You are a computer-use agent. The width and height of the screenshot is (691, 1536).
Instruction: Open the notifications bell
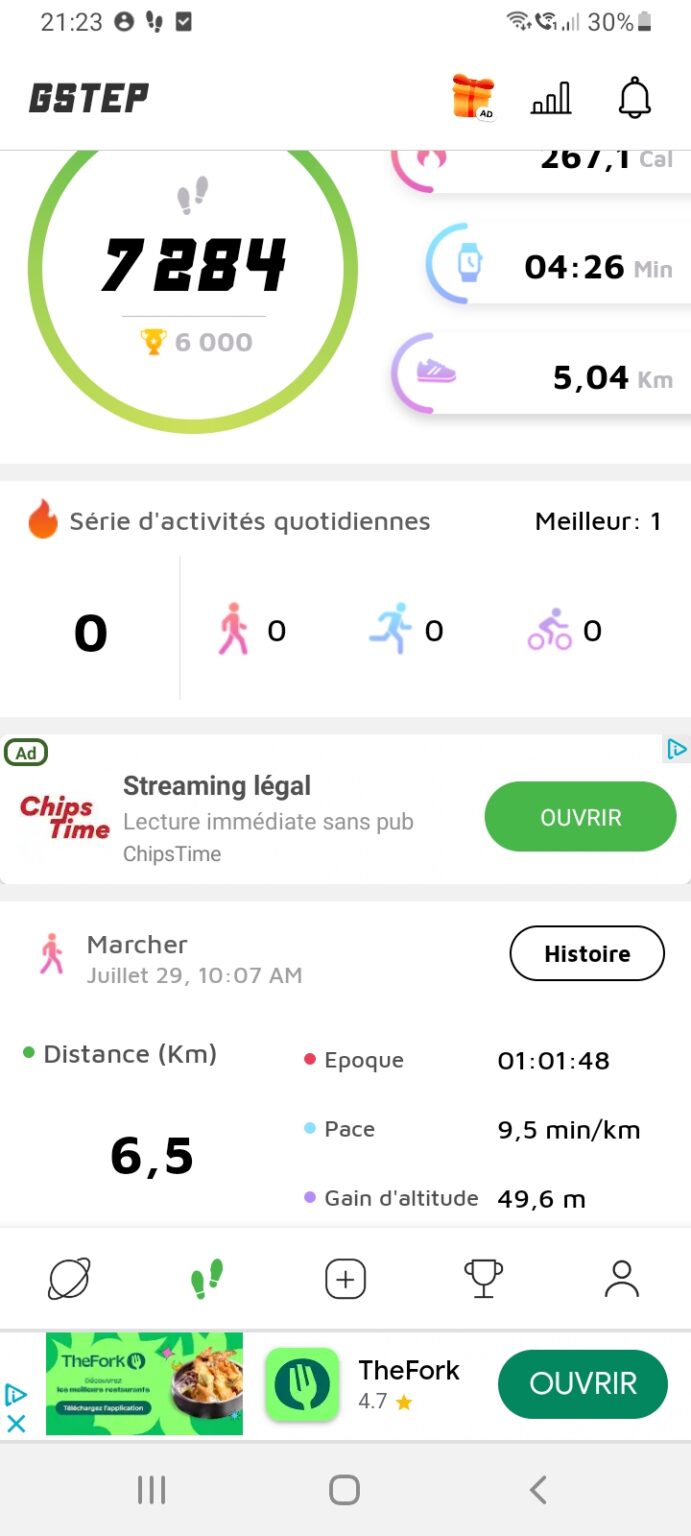(635, 98)
